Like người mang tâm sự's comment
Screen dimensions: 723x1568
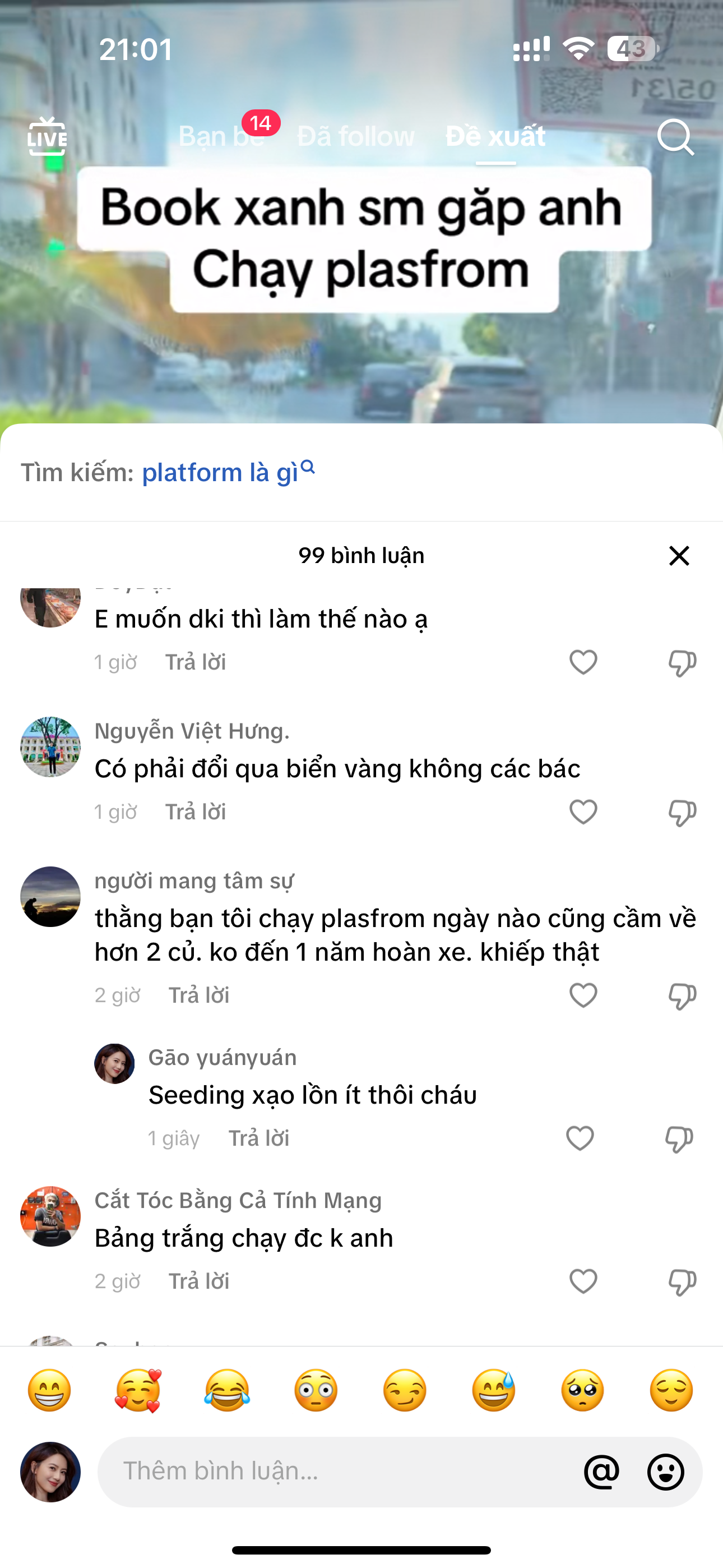[x=583, y=995]
